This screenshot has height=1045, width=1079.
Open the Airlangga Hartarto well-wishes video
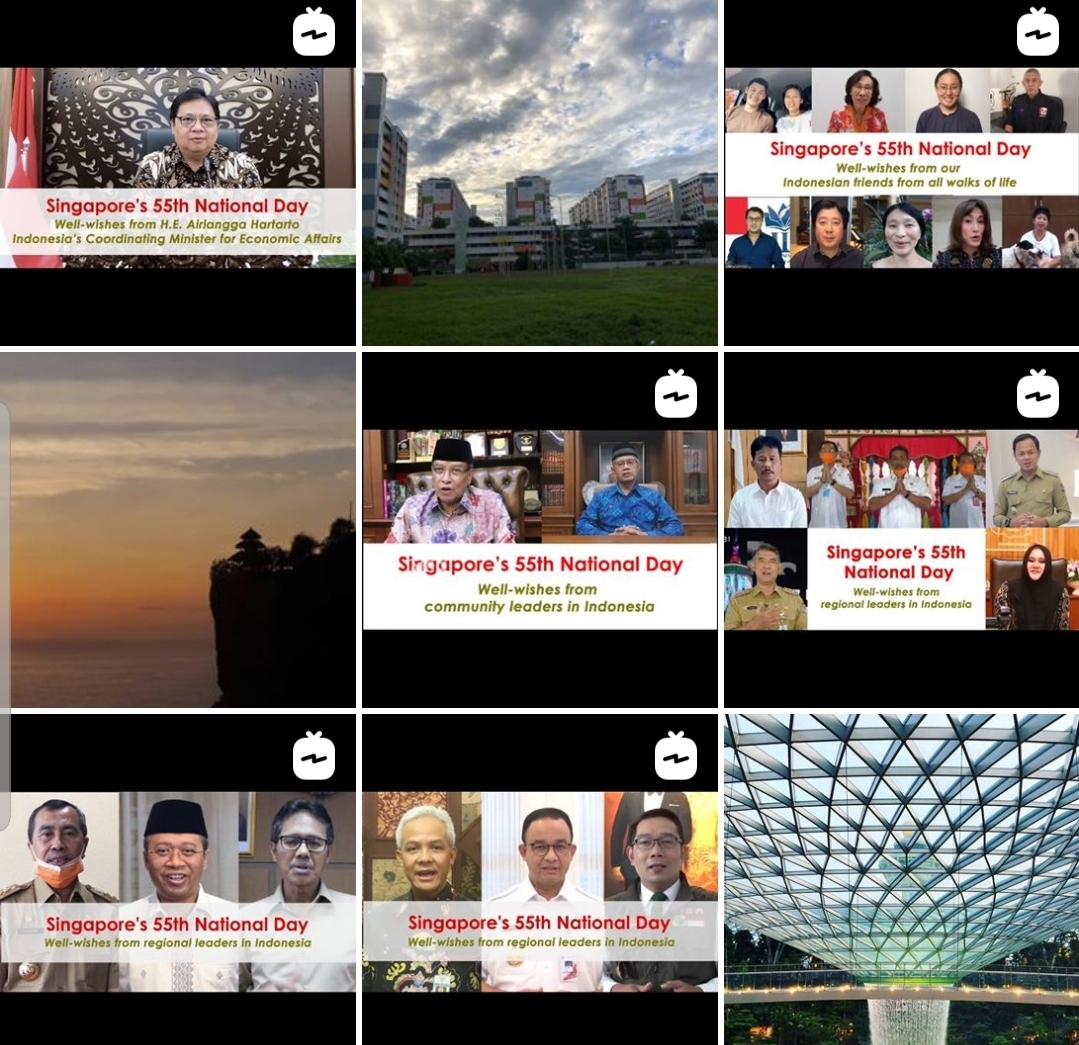(x=178, y=170)
